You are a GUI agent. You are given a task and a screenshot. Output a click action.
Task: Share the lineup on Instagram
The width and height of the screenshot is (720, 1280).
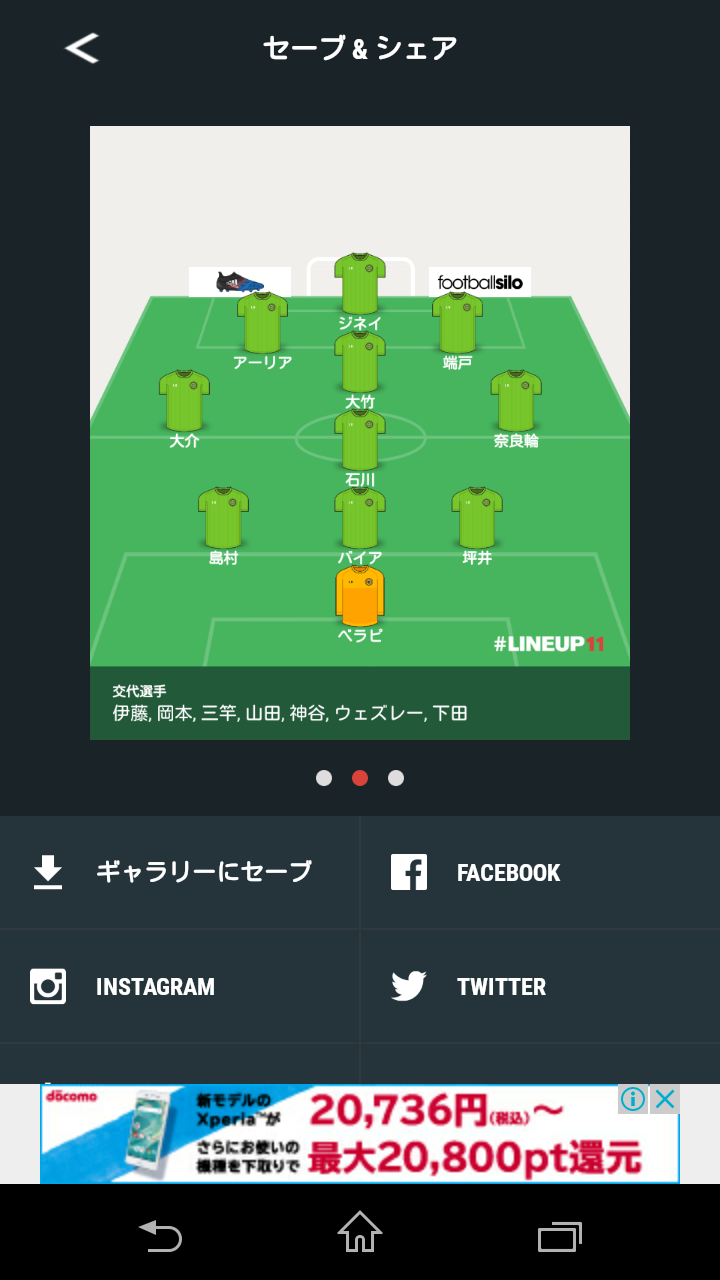[180, 987]
